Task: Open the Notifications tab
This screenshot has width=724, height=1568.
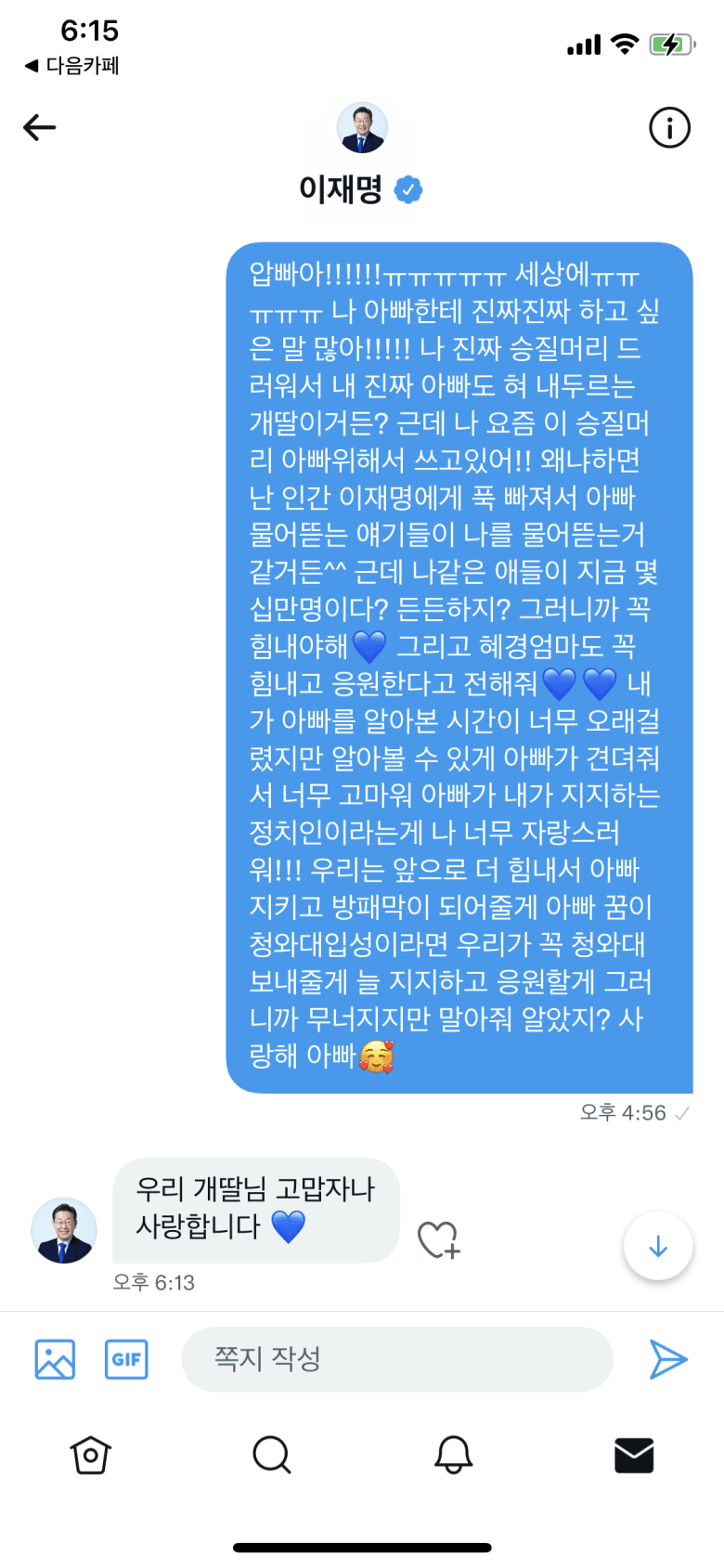Action: point(453,1455)
